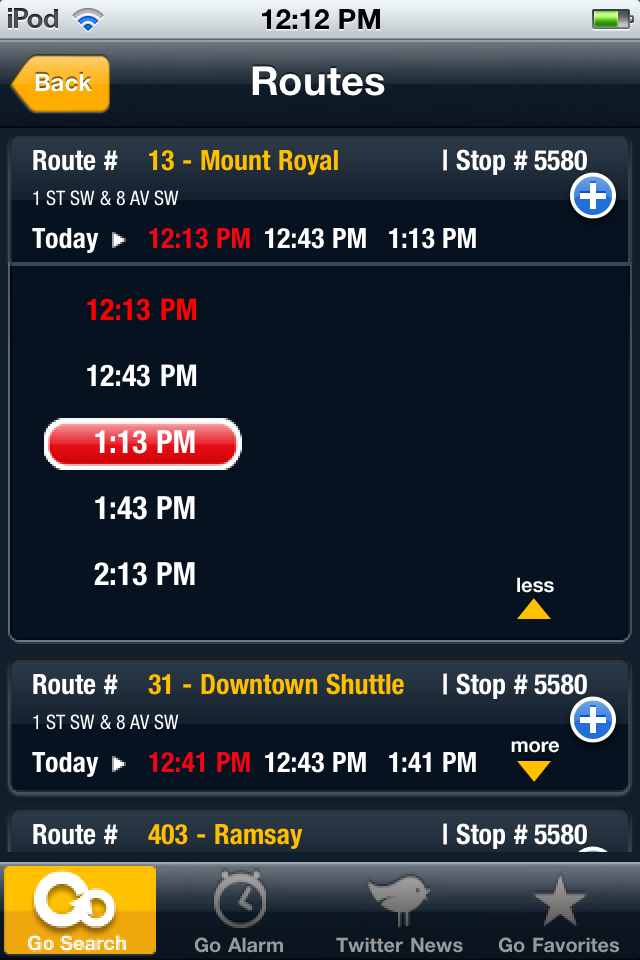
Task: Add route 31 - Downtown Shuttle with plus icon
Action: [x=592, y=720]
